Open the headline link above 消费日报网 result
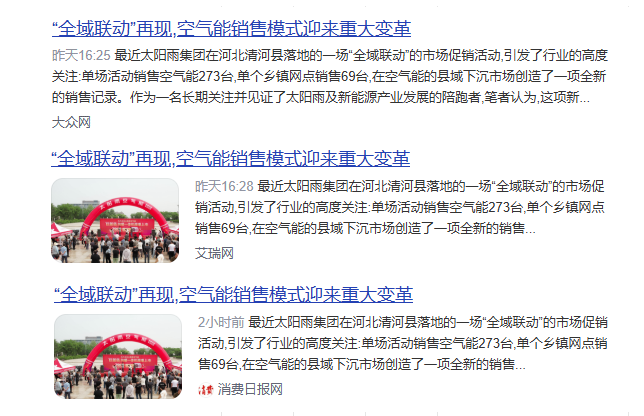This screenshot has width=644, height=416. 232,295
